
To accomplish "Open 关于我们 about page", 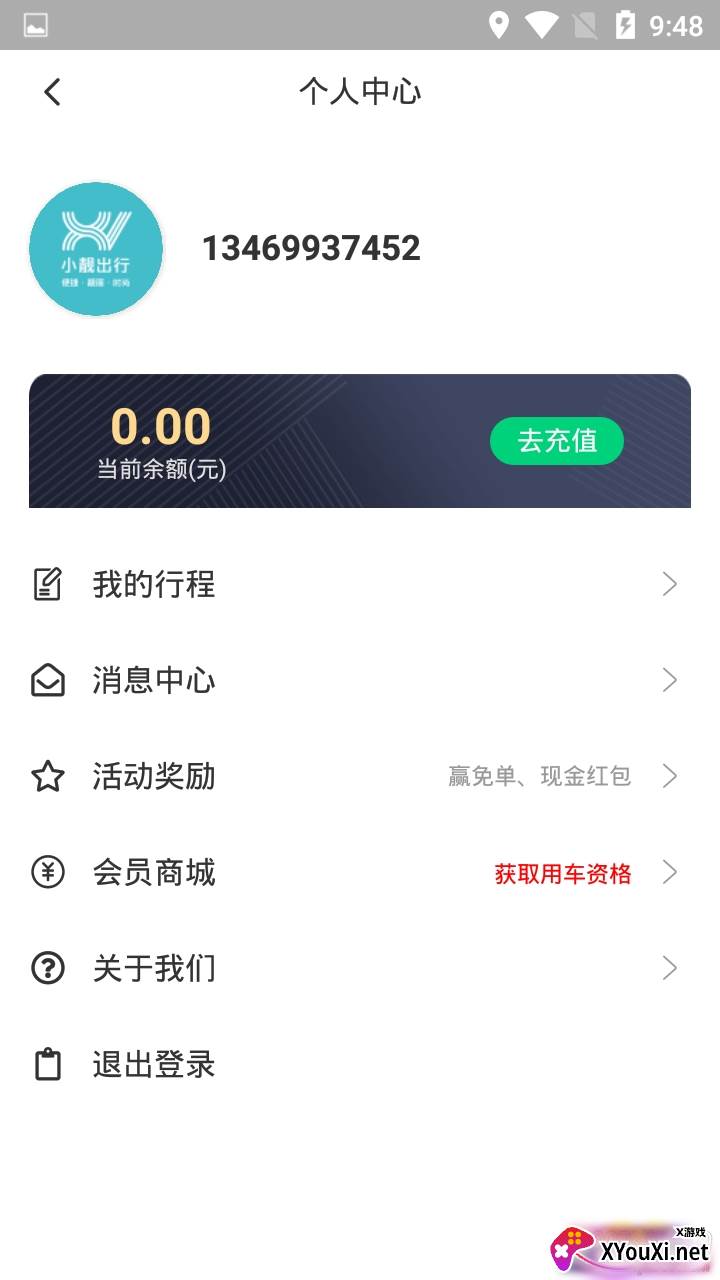I will pyautogui.click(x=360, y=968).
